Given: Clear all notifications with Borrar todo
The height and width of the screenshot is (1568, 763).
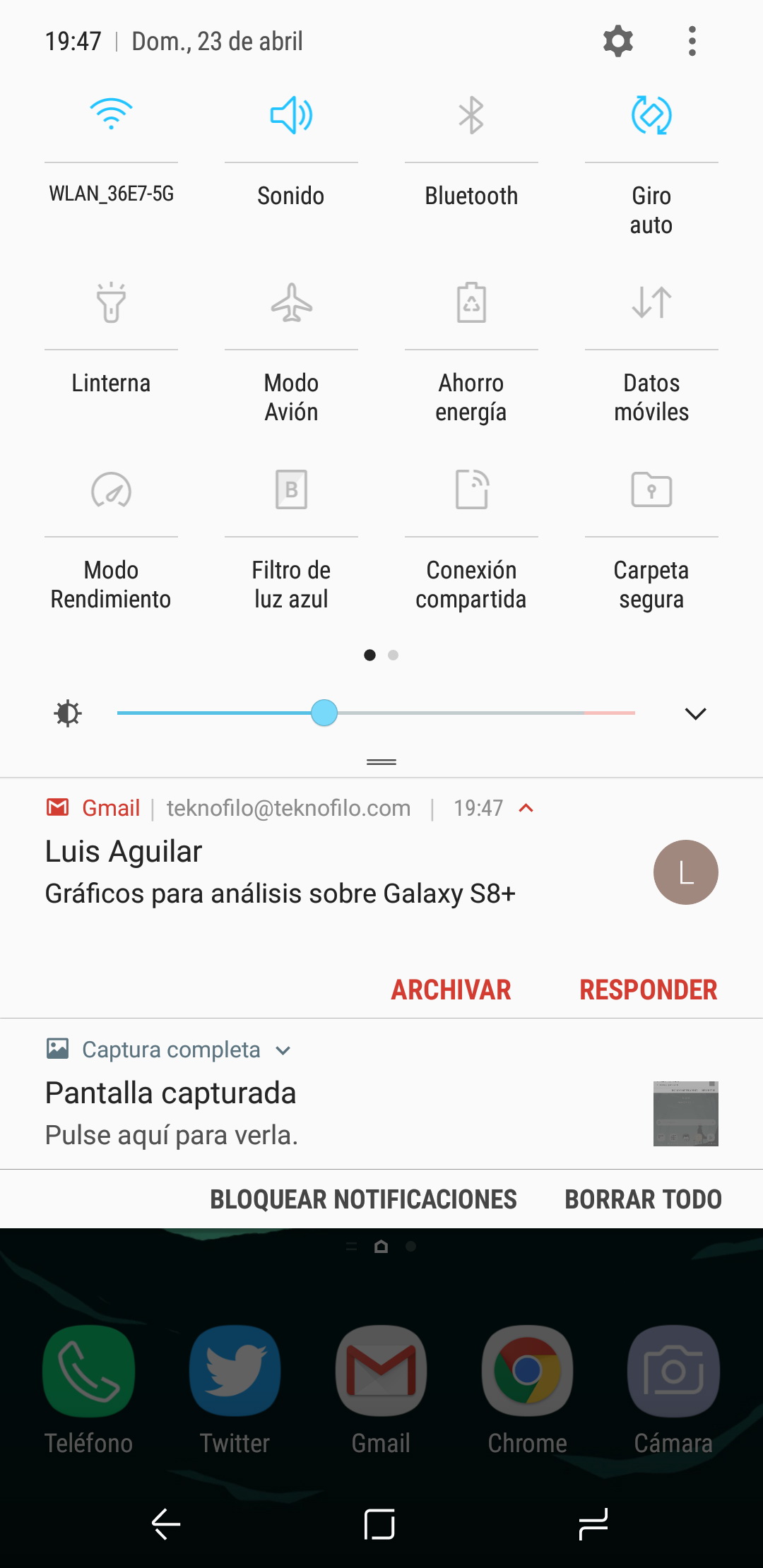Looking at the screenshot, I should pyautogui.click(x=643, y=1199).
